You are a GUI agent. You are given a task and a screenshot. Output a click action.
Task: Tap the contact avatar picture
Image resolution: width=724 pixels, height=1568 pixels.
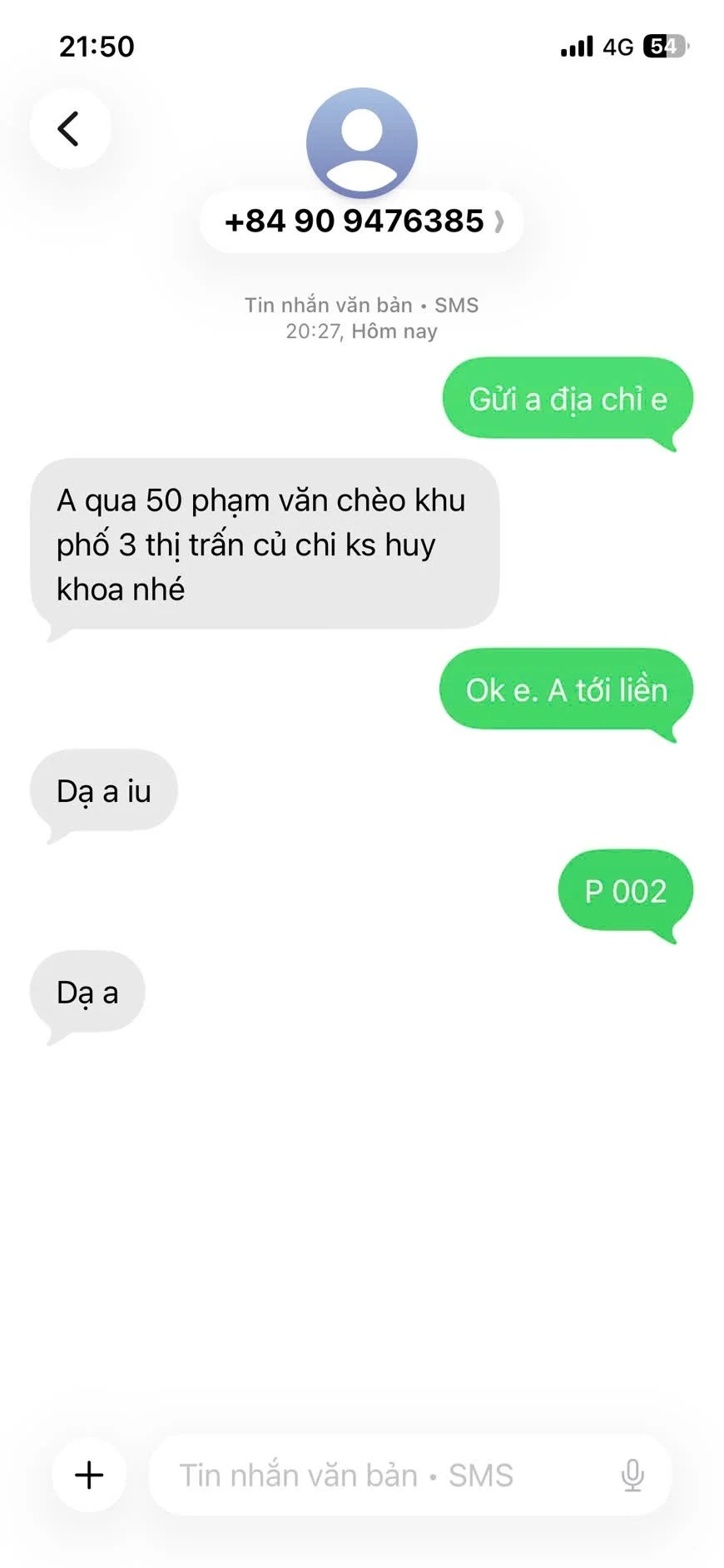coord(362,142)
